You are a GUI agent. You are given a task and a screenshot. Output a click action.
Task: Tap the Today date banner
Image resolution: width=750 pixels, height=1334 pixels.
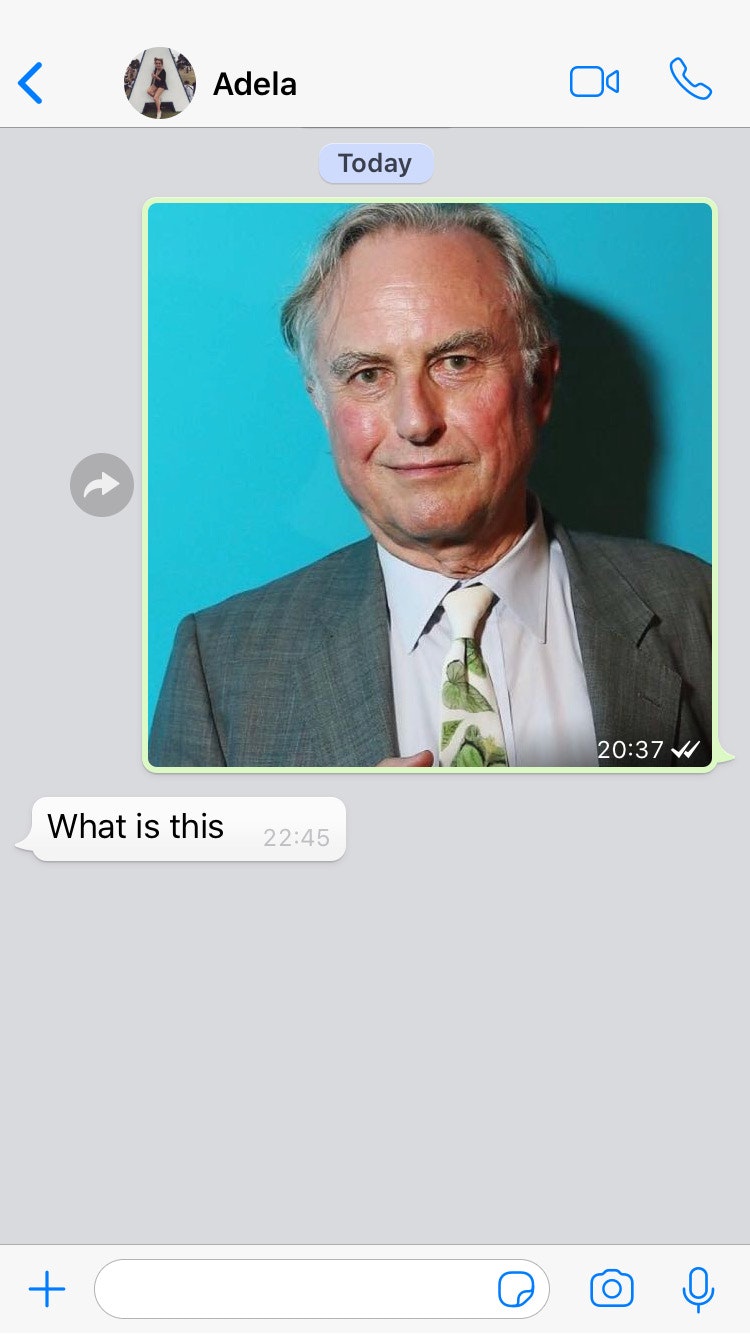click(x=376, y=162)
